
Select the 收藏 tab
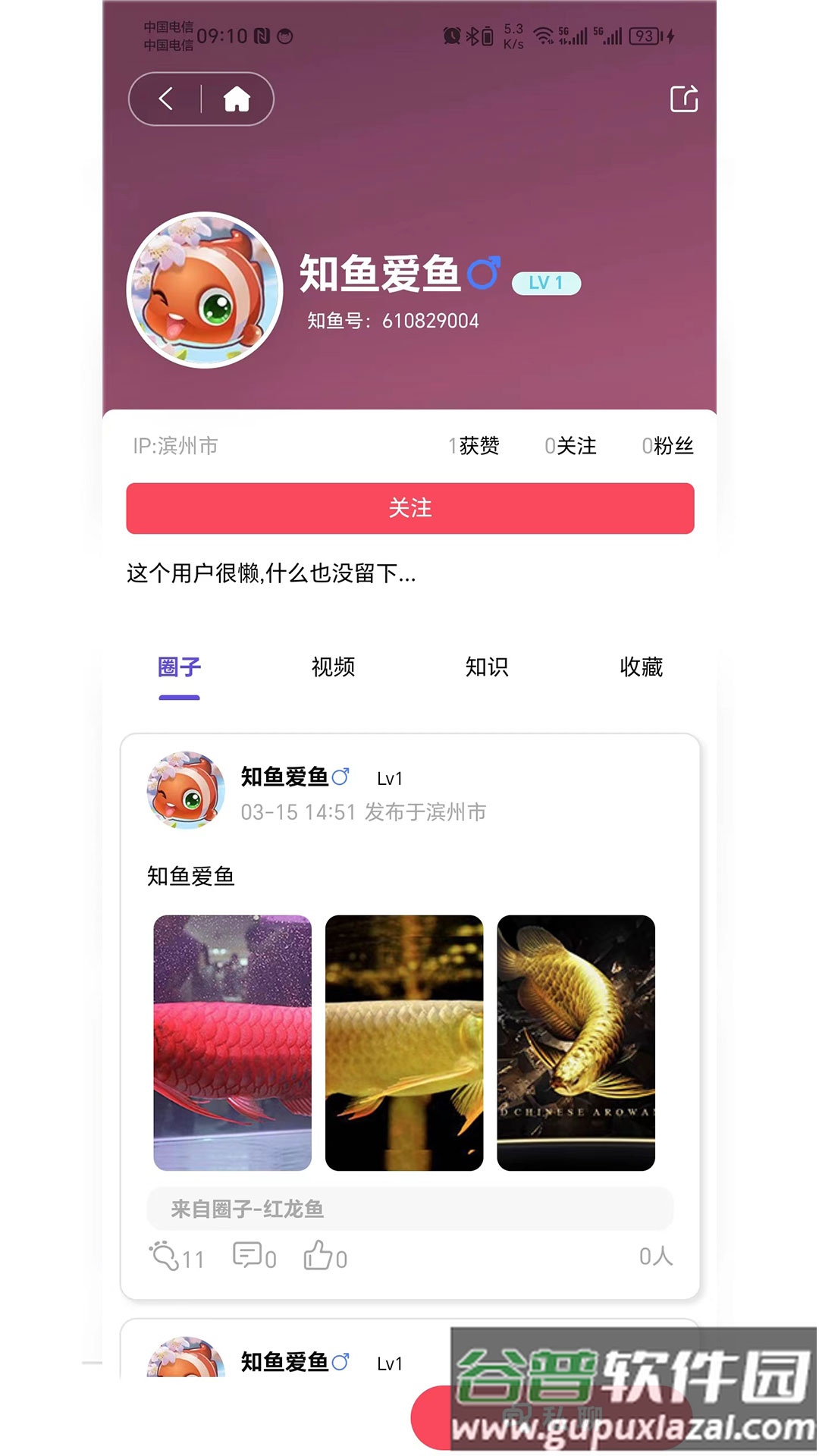(641, 668)
